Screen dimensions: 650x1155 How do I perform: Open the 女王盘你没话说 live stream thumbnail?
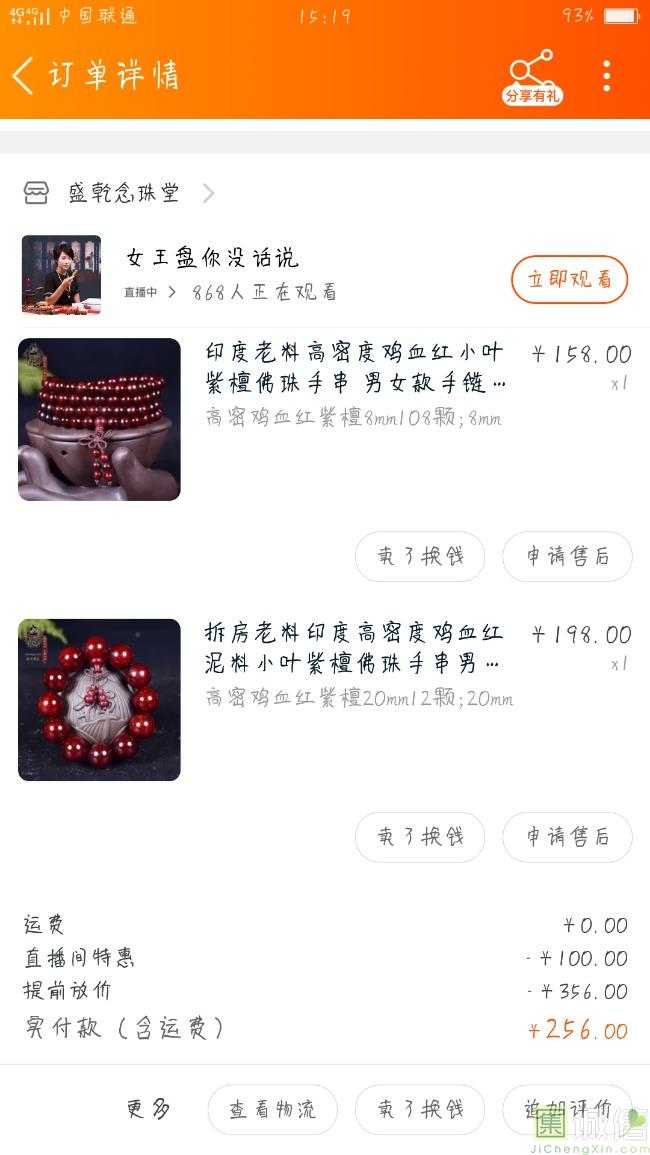point(62,275)
